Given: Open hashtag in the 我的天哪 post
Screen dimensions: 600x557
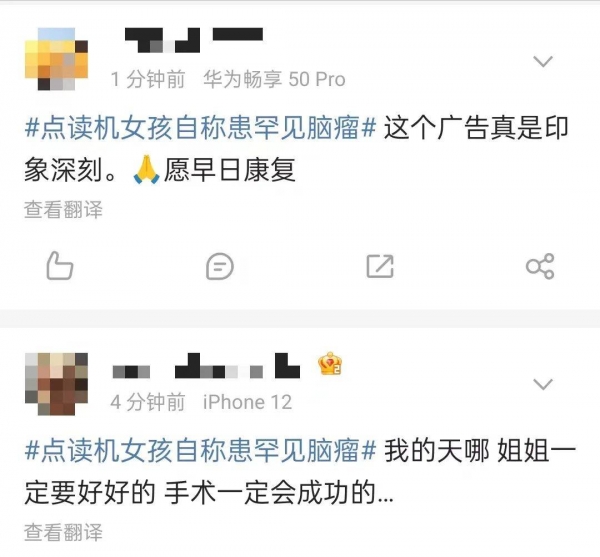Looking at the screenshot, I should (x=200, y=450).
